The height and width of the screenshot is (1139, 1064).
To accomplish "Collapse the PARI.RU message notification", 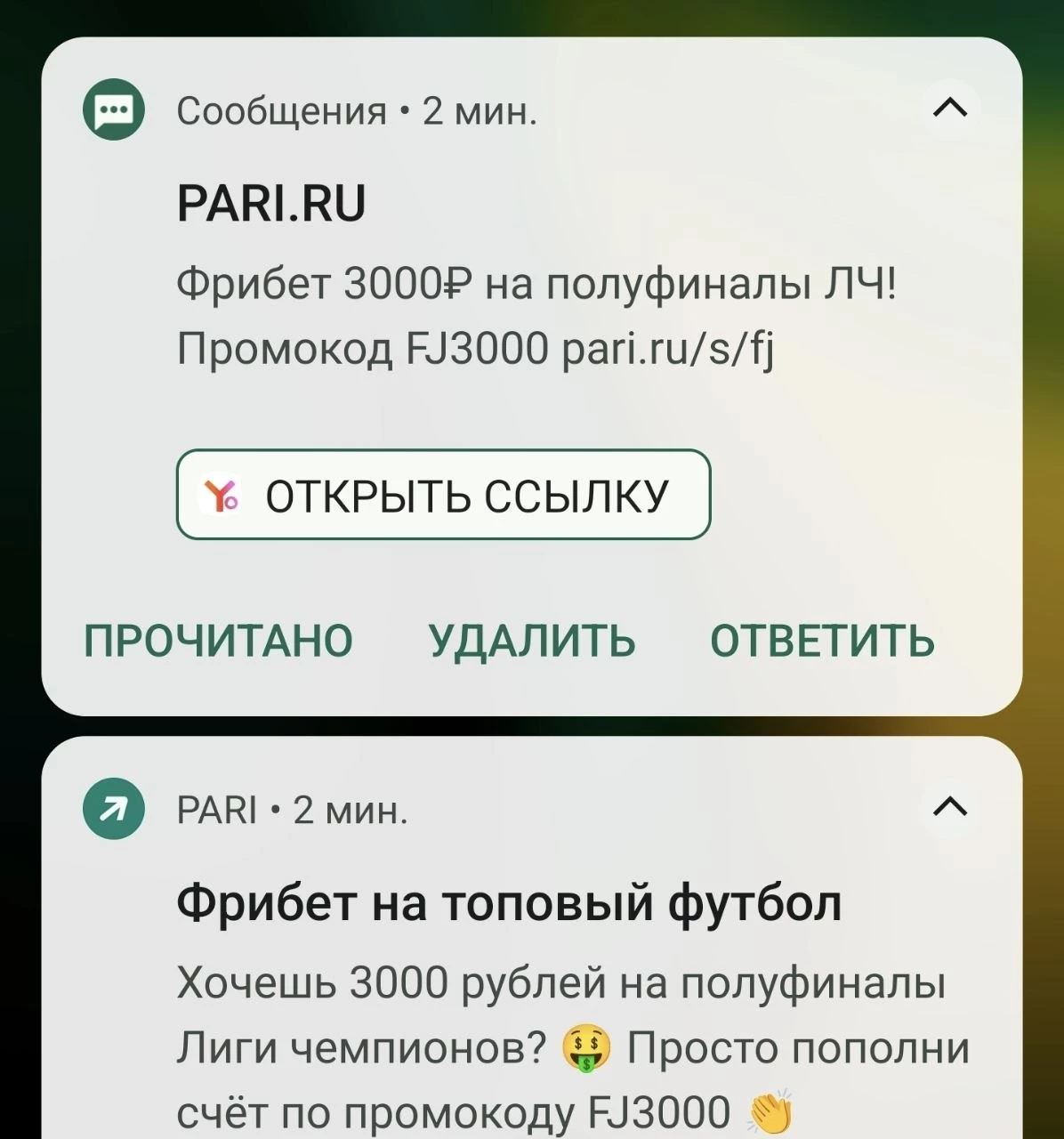I will [950, 109].
